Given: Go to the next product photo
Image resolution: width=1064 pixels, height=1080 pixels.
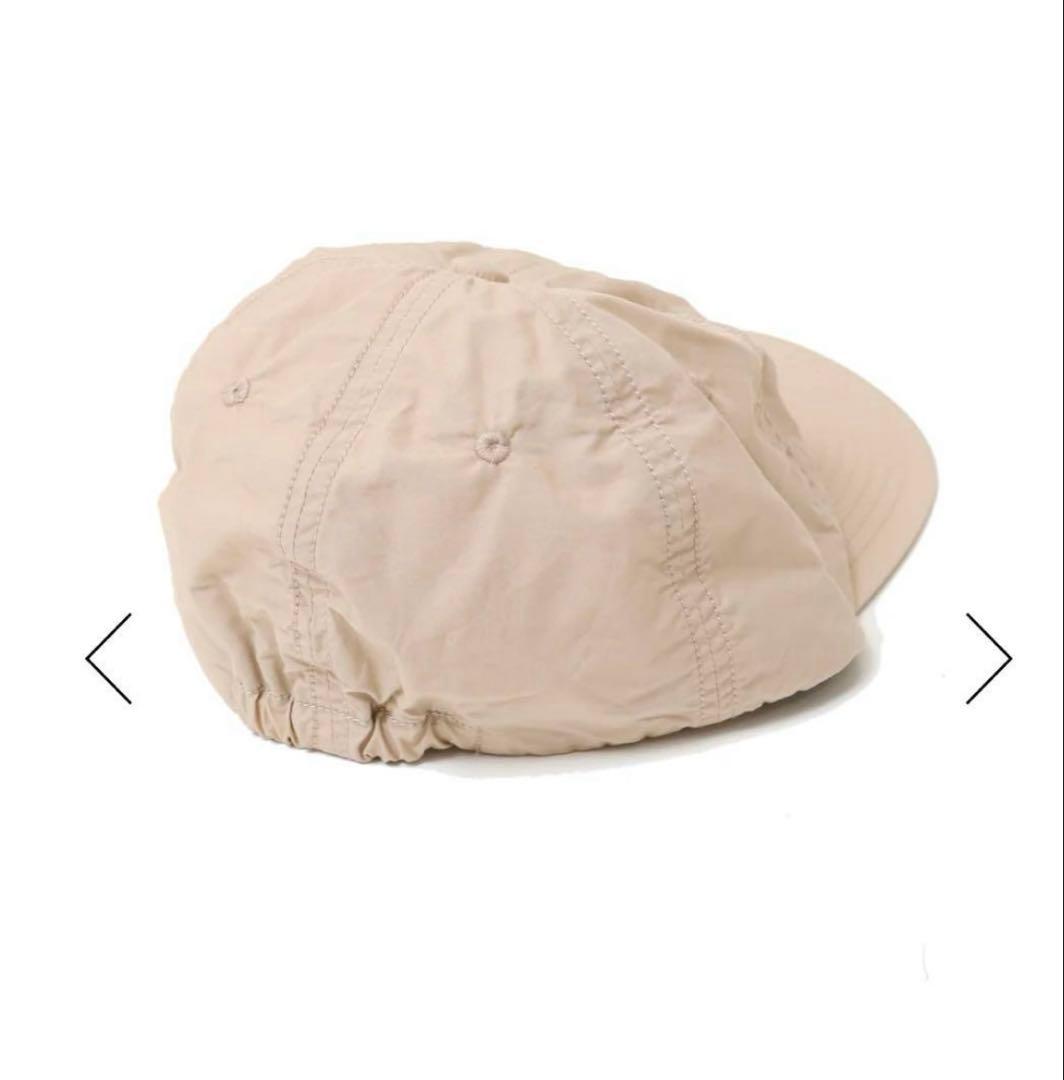Looking at the screenshot, I should (988, 658).
